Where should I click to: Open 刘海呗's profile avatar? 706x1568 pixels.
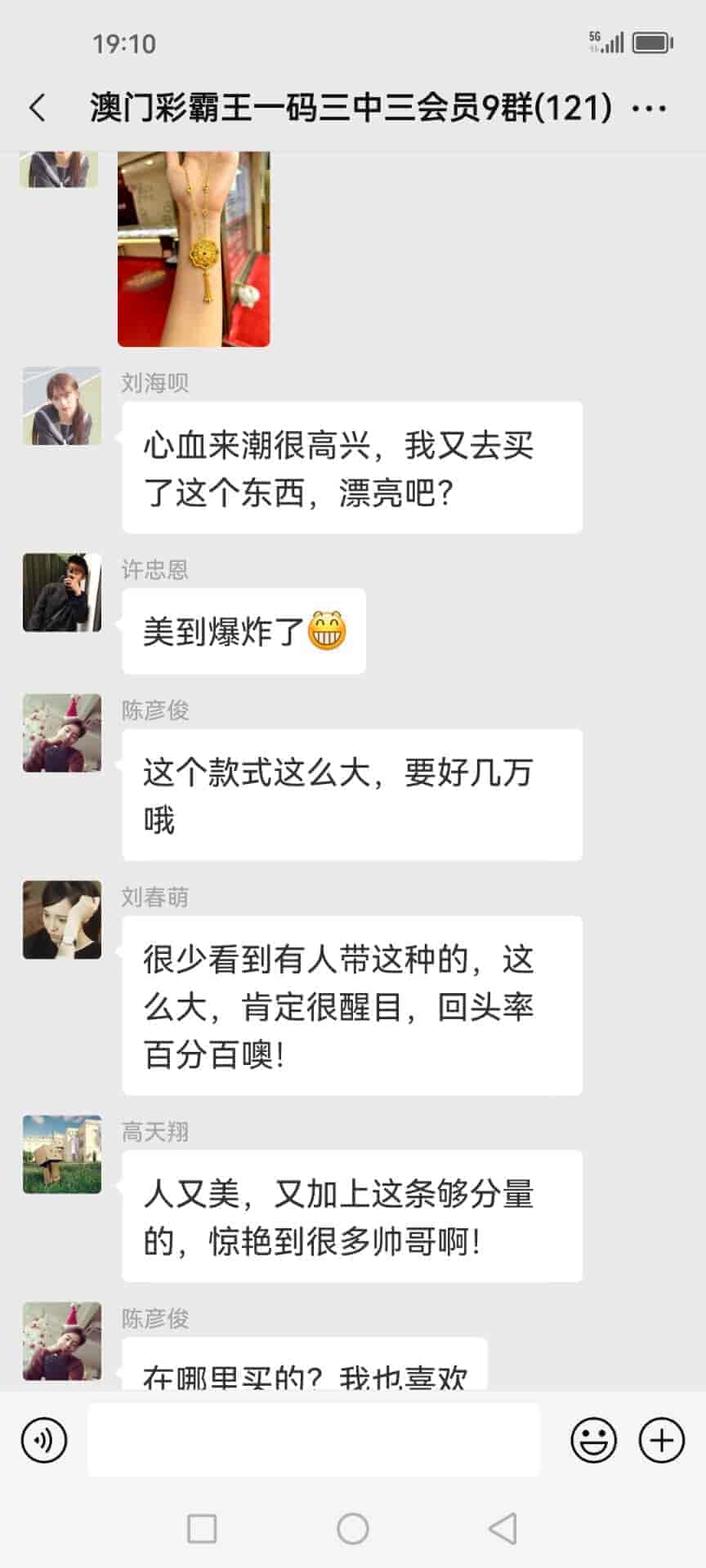pyautogui.click(x=62, y=406)
